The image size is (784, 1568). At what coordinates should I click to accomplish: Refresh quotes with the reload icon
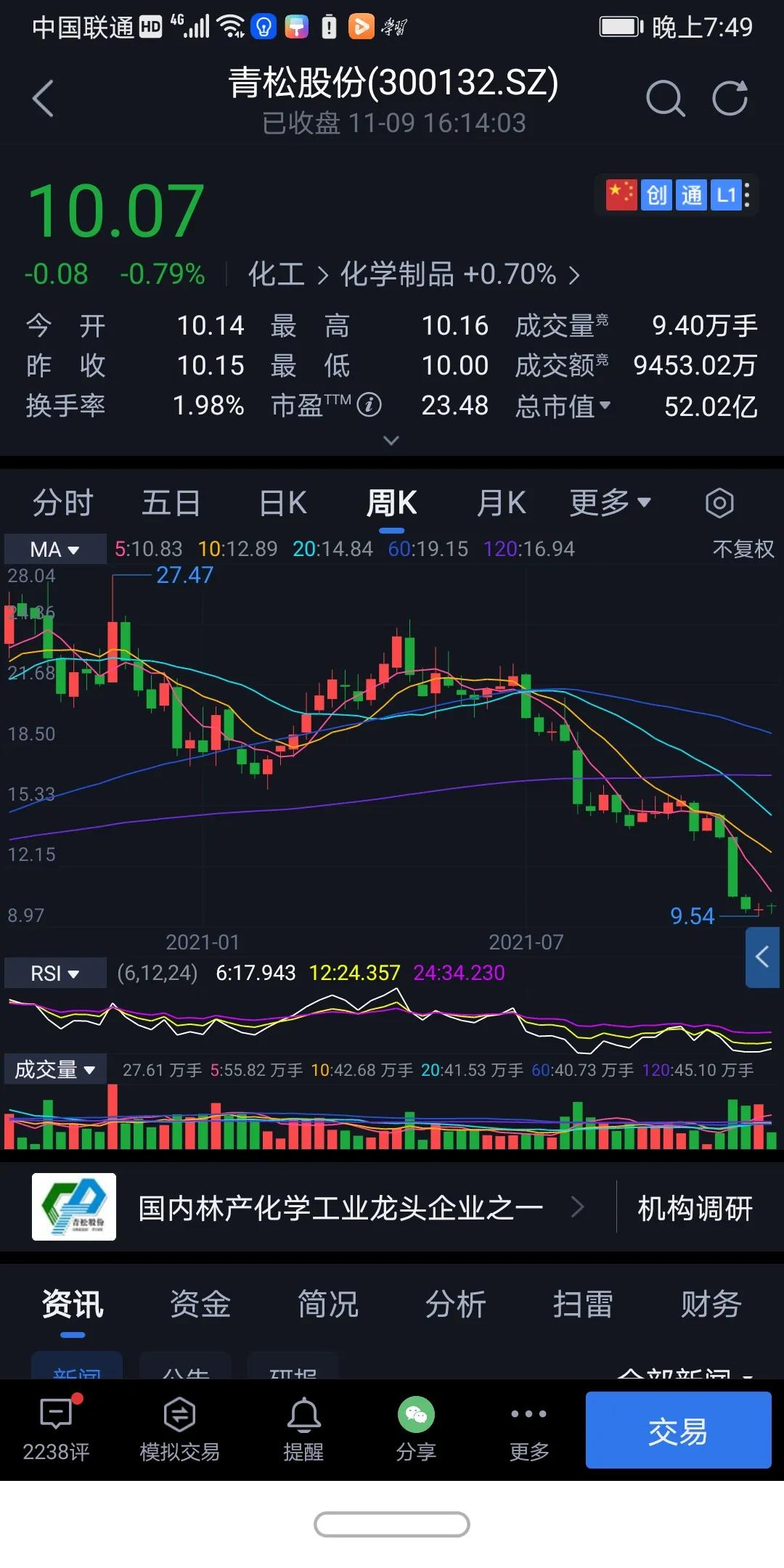click(732, 99)
